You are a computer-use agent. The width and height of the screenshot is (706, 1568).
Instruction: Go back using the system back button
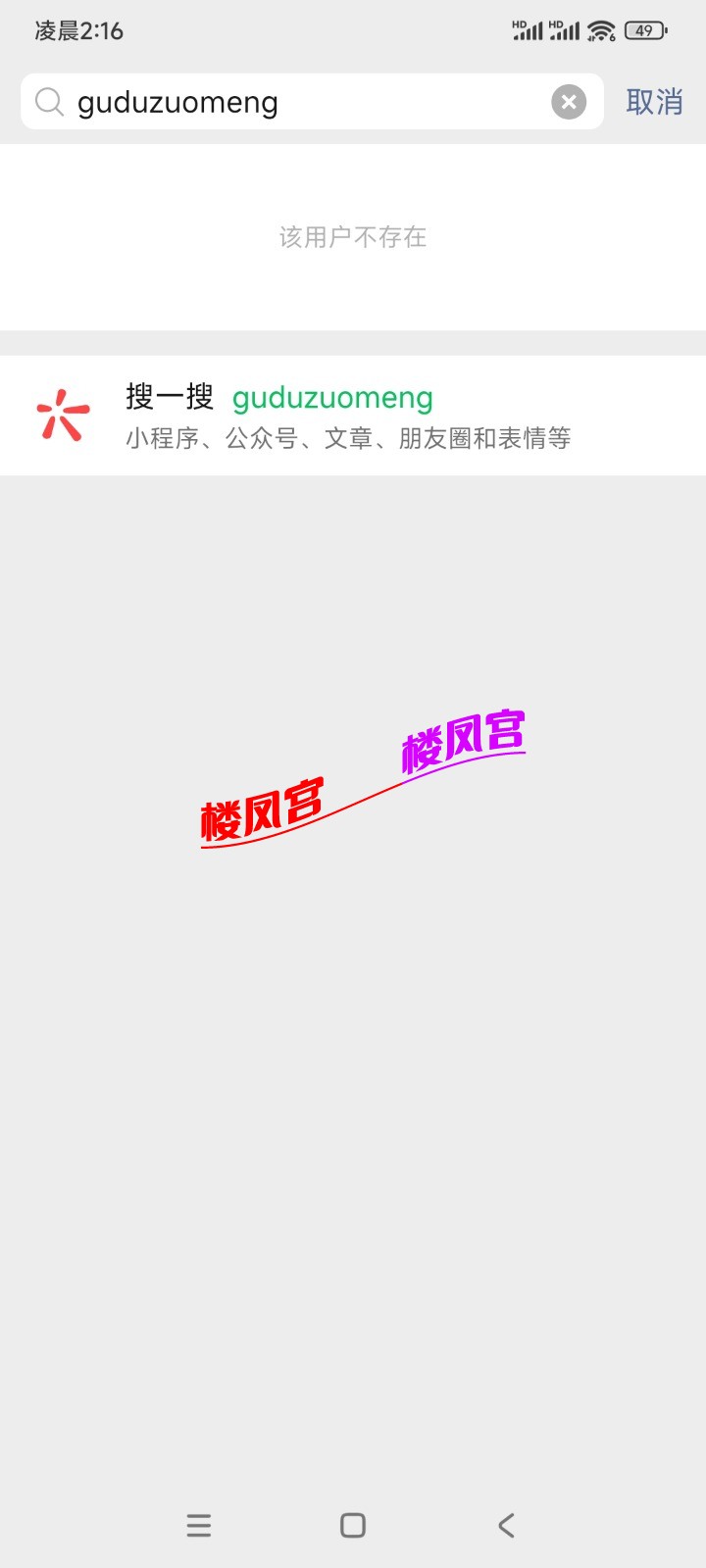(x=506, y=1525)
